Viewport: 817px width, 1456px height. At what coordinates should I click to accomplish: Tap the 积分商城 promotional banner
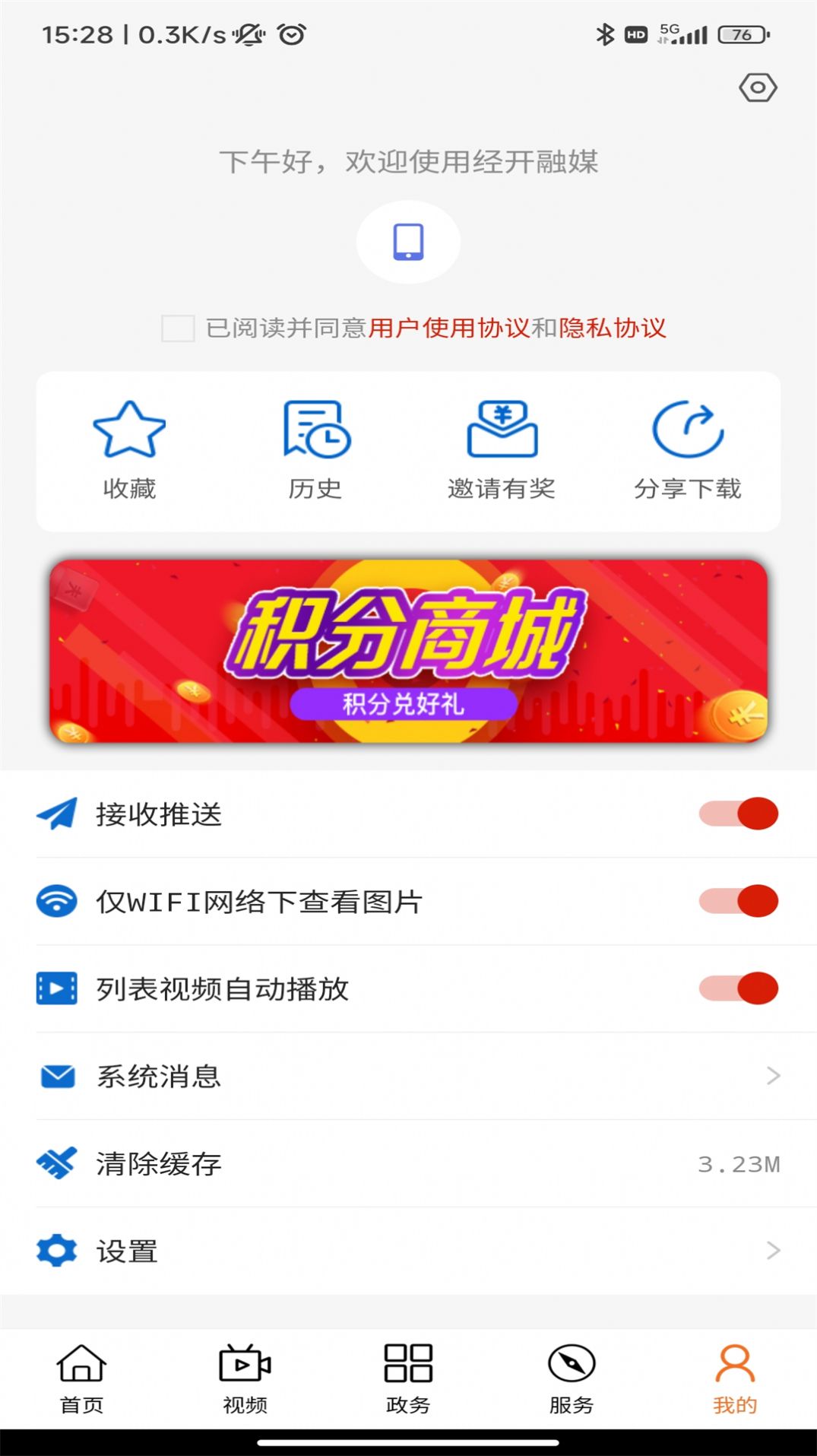pyautogui.click(x=408, y=655)
